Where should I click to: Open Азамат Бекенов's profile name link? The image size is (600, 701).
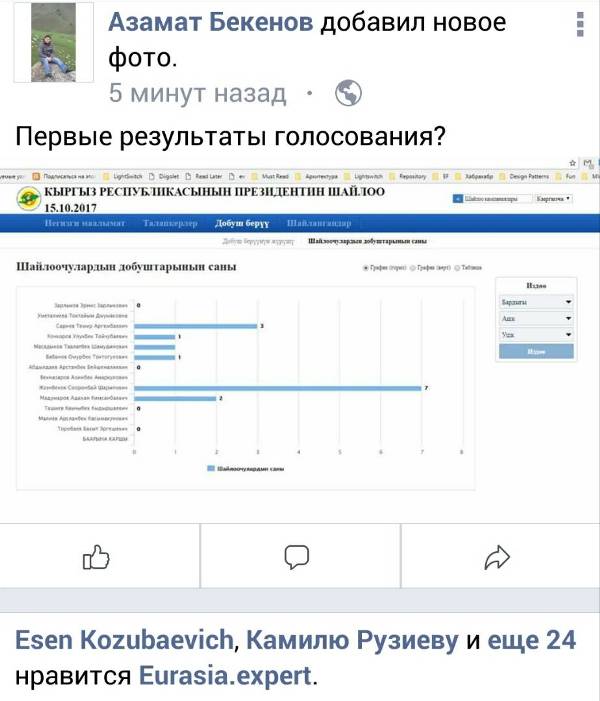point(210,22)
